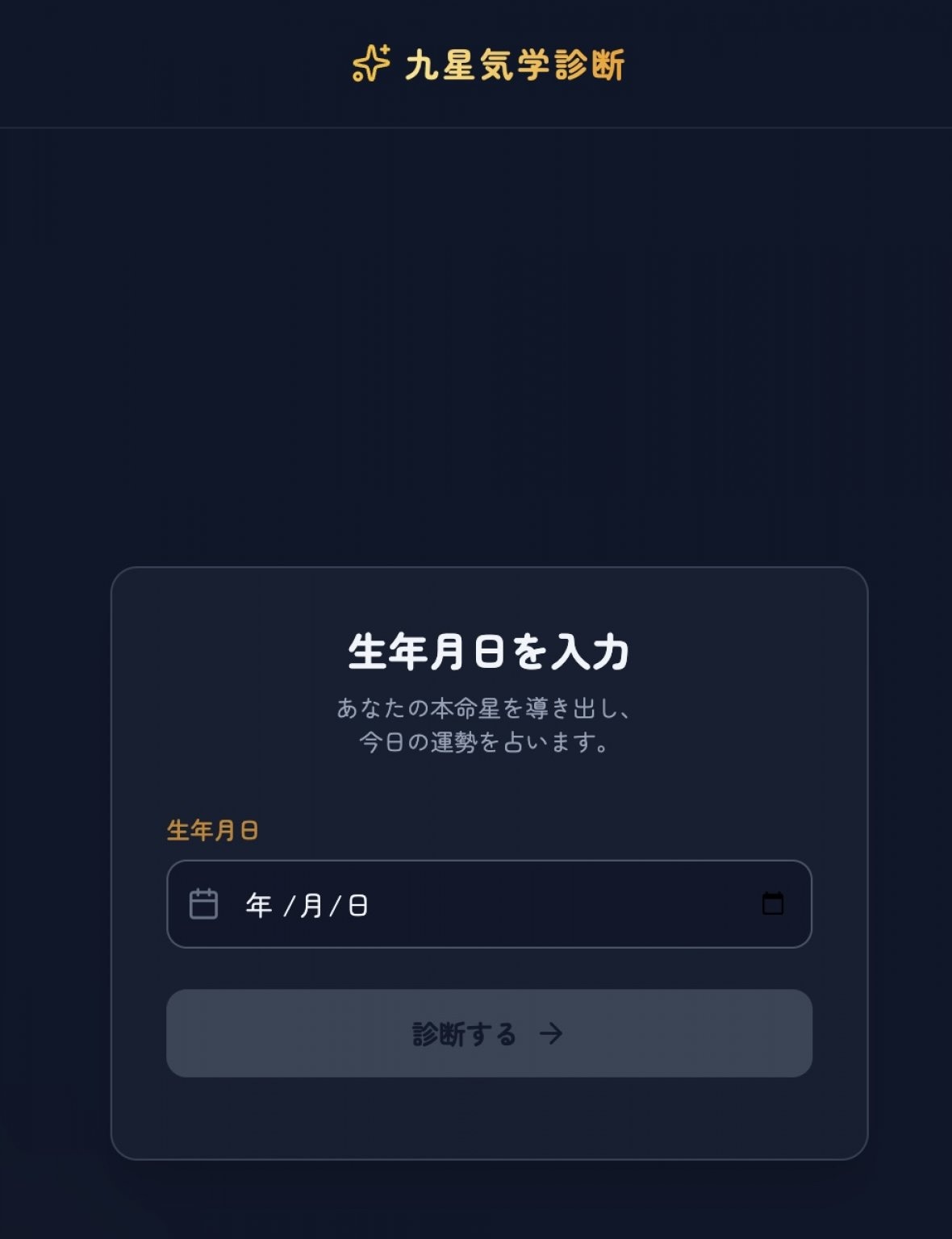Select the small calendar icon at field's right edge
The height and width of the screenshot is (1239, 952).
(x=773, y=904)
